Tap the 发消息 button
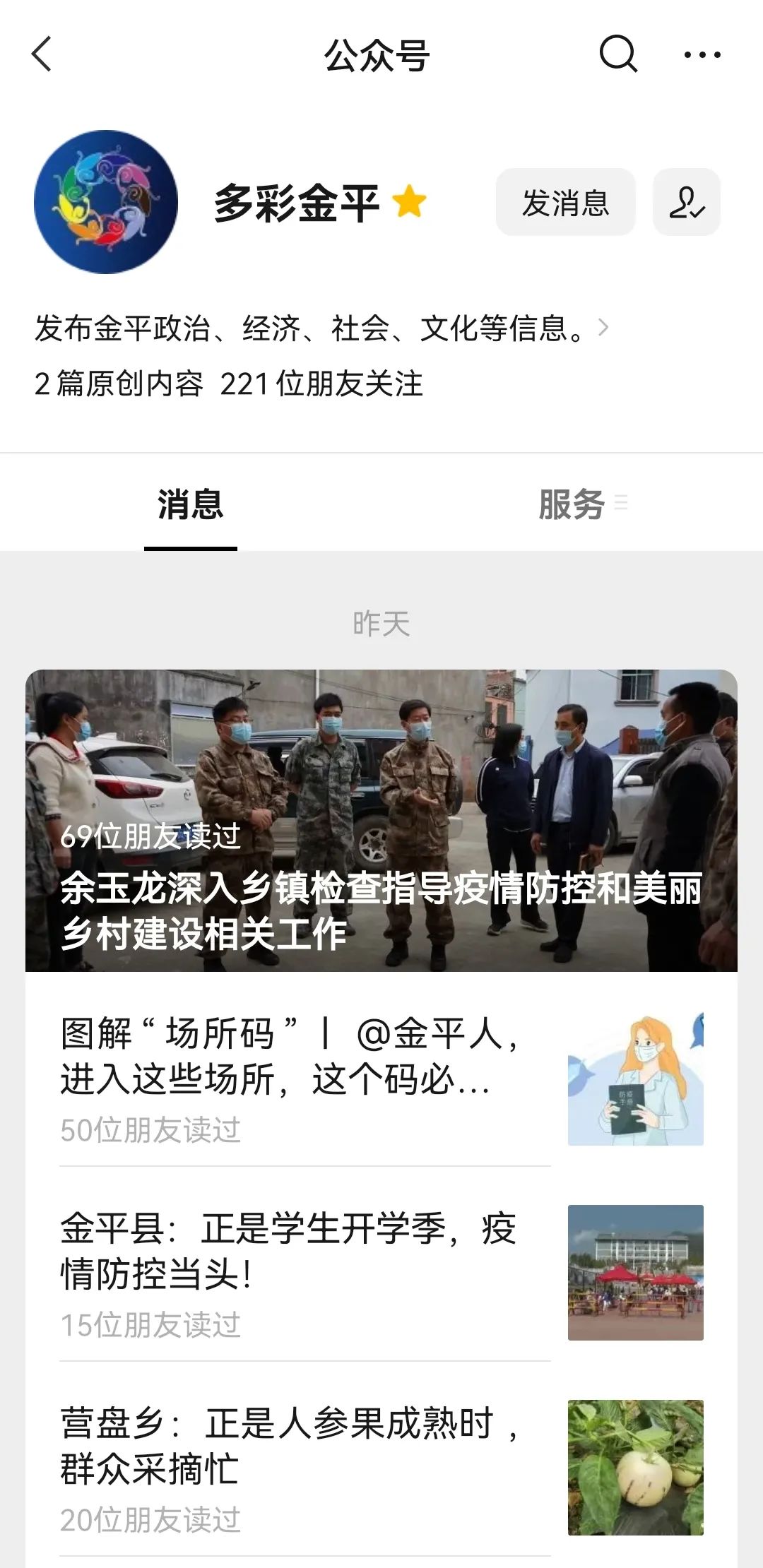 click(x=565, y=202)
